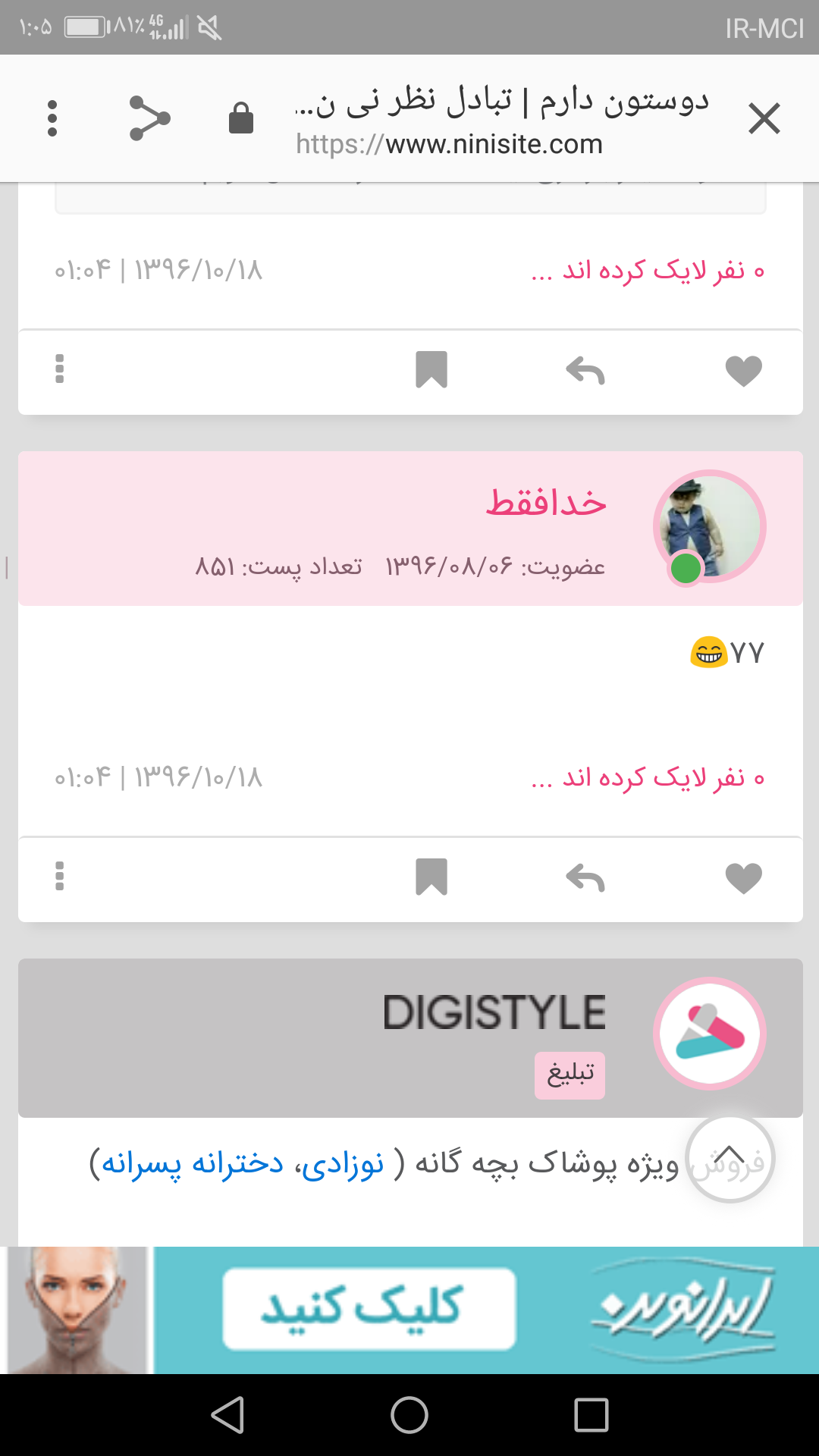819x1456 pixels.
Task: See who liked خدافقط's post
Action: point(648,778)
